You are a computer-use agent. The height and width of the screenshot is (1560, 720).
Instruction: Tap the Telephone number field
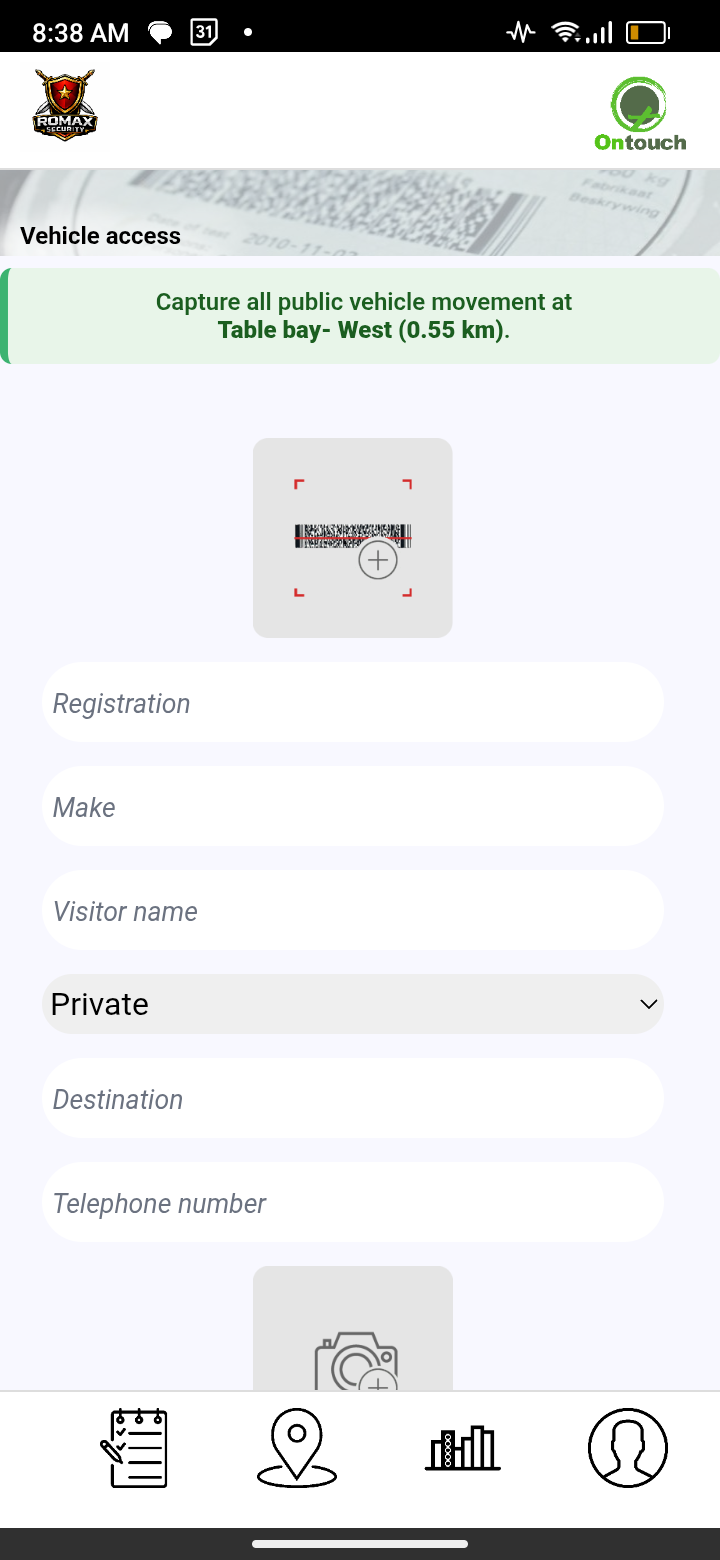(352, 1203)
